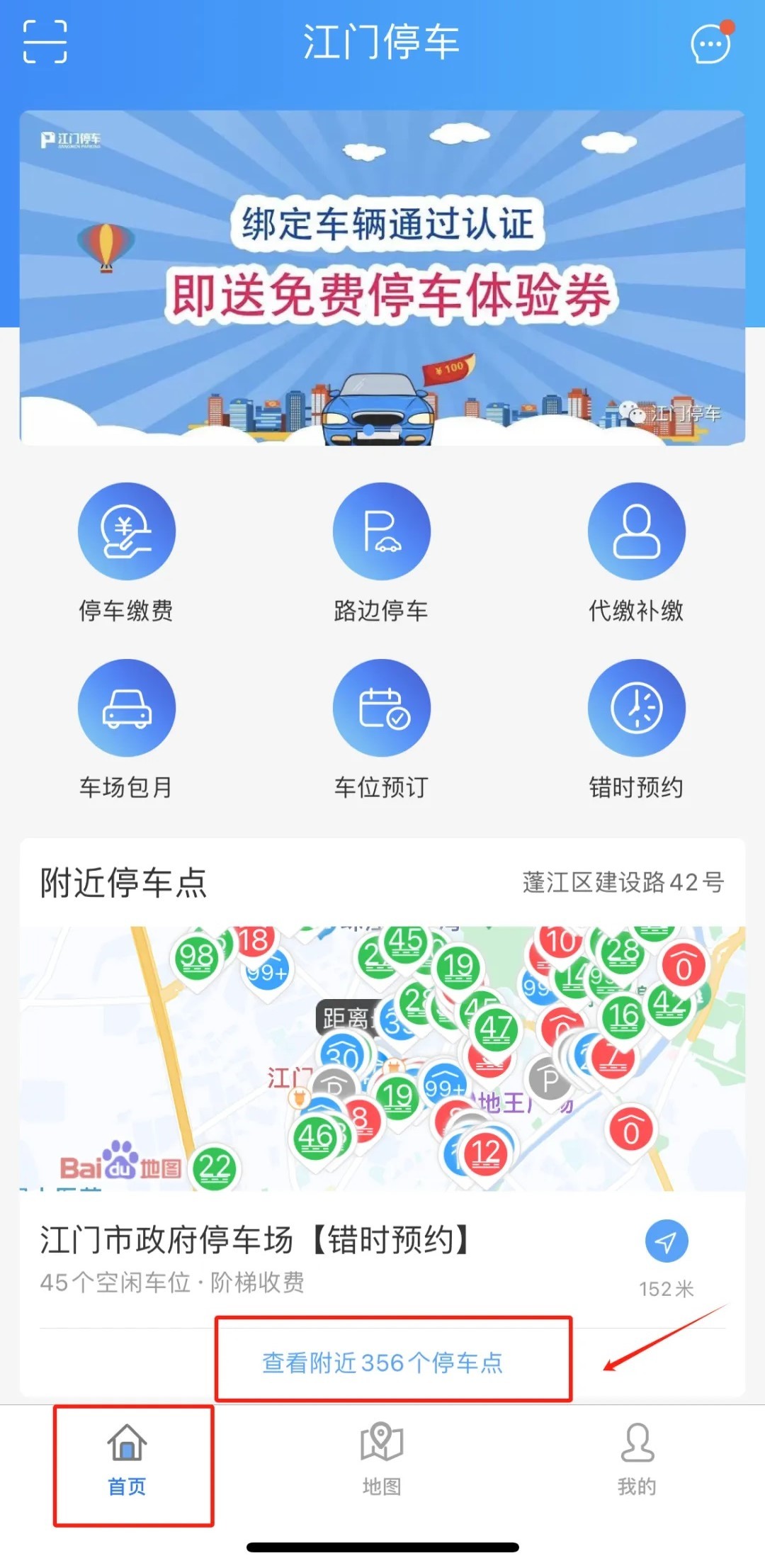Open 车位预订 space reservation

tap(381, 709)
